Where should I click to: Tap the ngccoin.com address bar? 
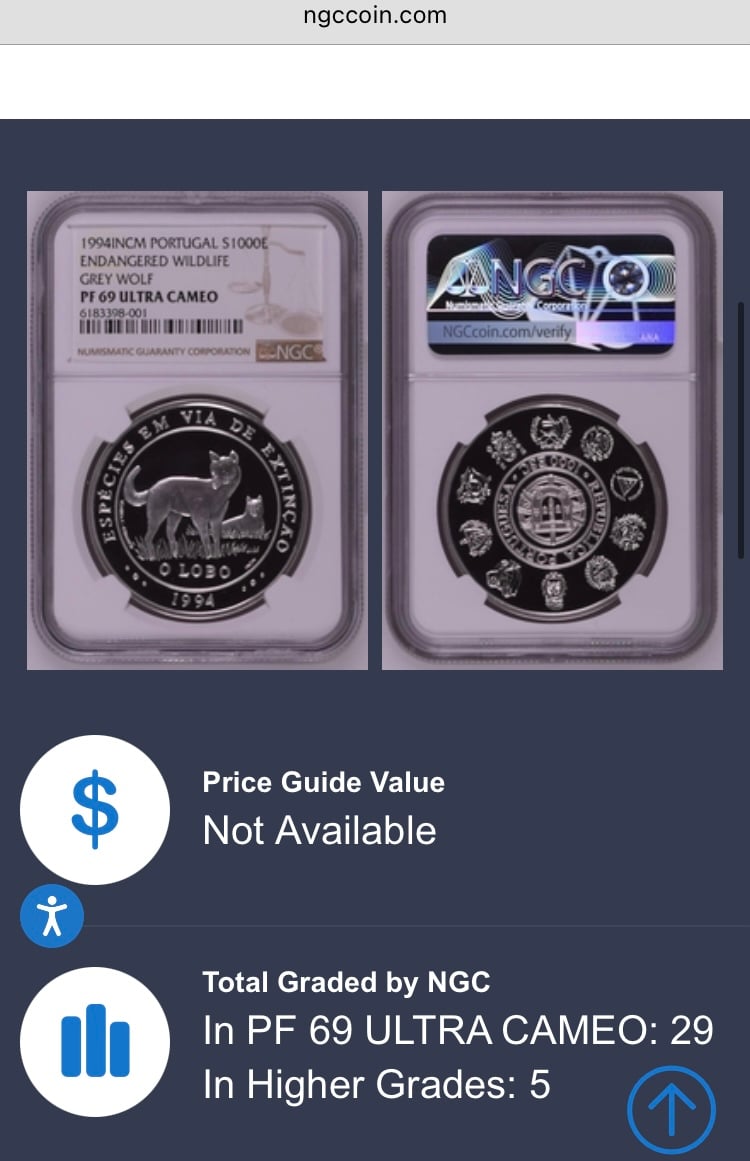(x=375, y=17)
